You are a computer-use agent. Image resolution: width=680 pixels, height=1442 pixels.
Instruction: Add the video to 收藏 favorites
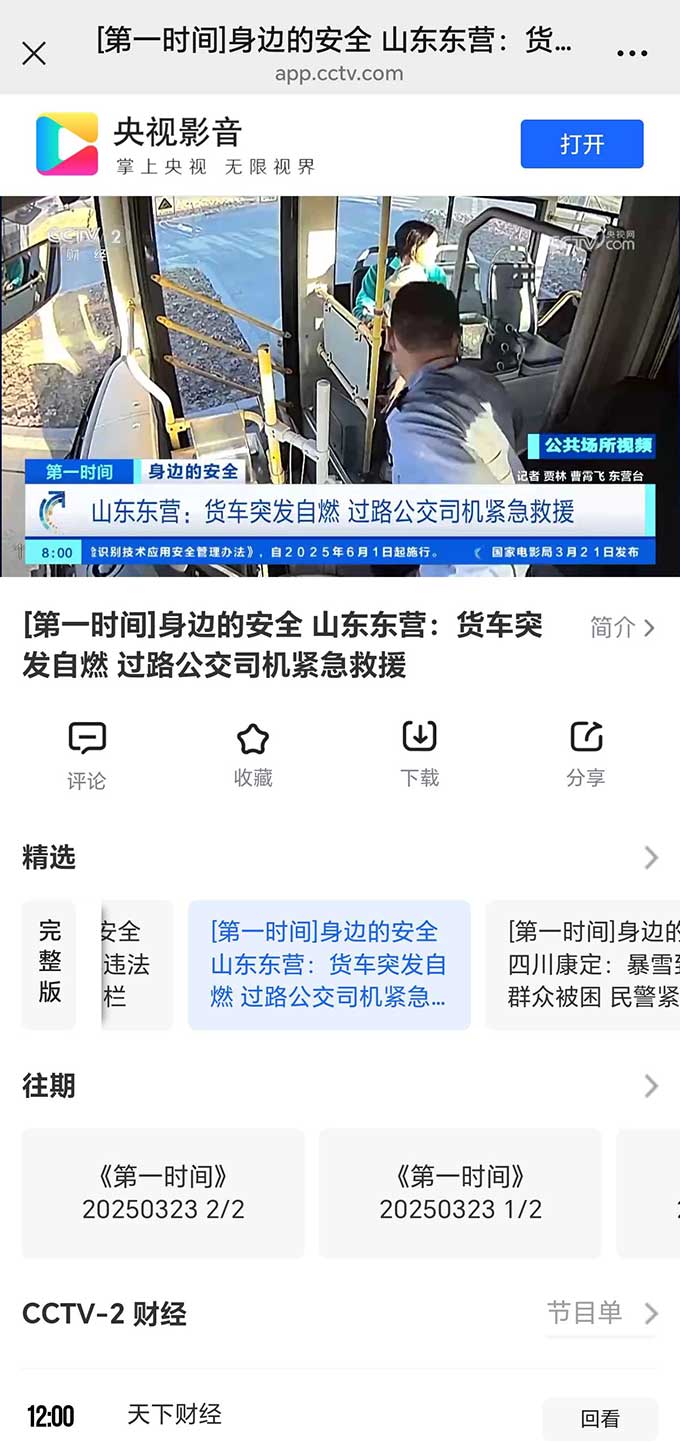click(x=253, y=755)
